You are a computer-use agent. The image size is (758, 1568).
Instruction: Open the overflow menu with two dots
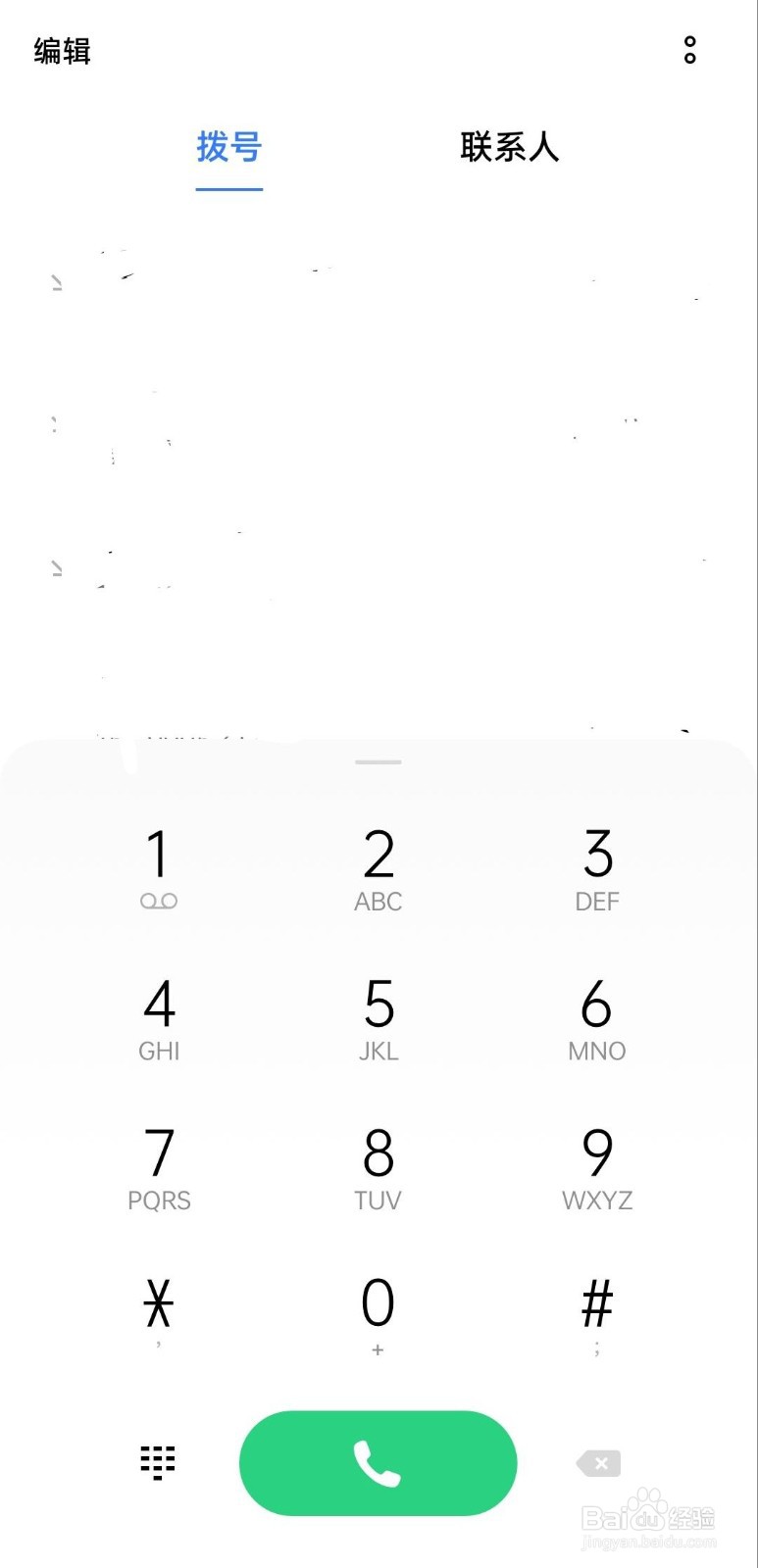coord(690,50)
